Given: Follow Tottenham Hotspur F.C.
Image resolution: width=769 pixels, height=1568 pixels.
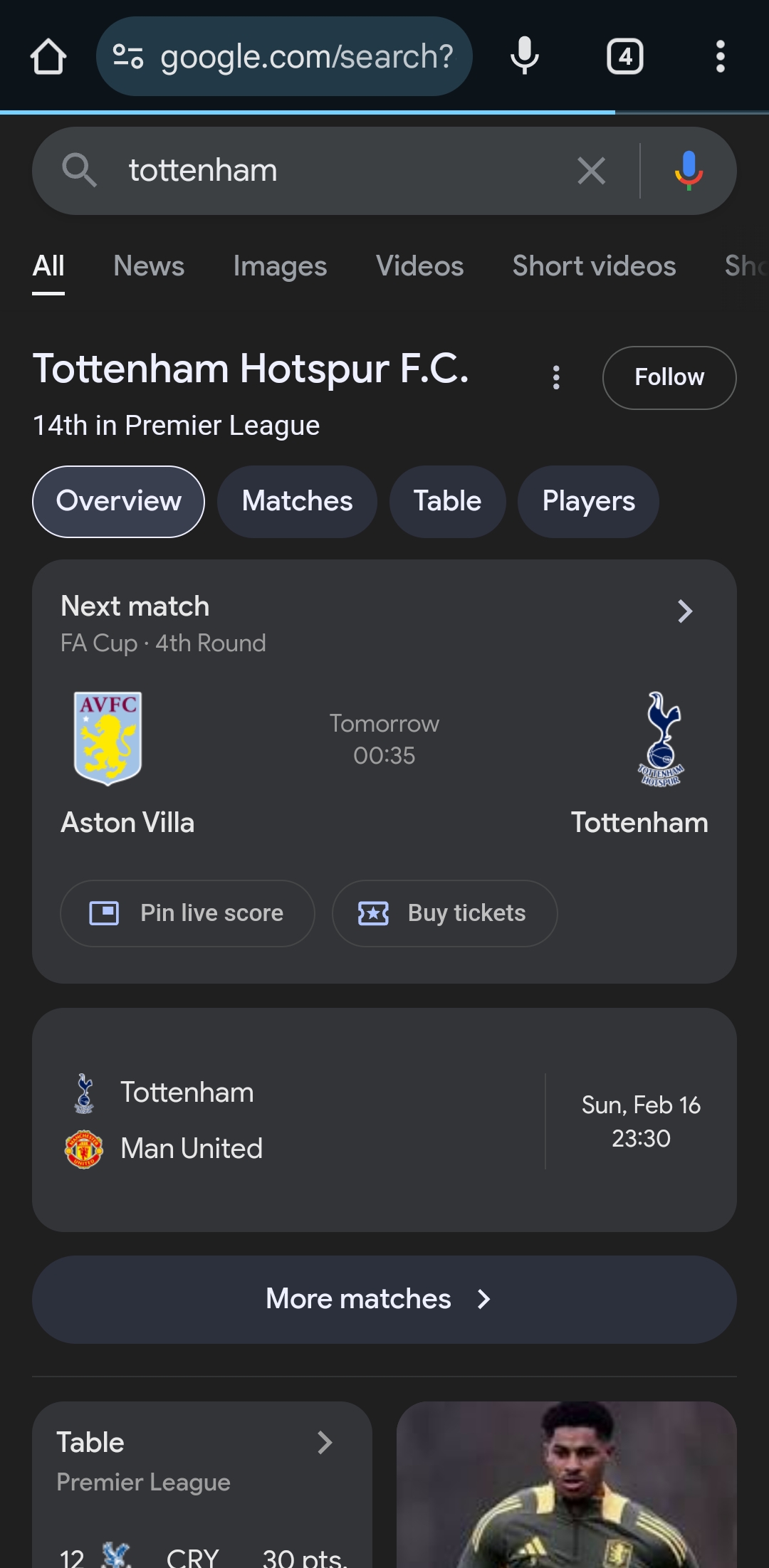Looking at the screenshot, I should [x=669, y=378].
